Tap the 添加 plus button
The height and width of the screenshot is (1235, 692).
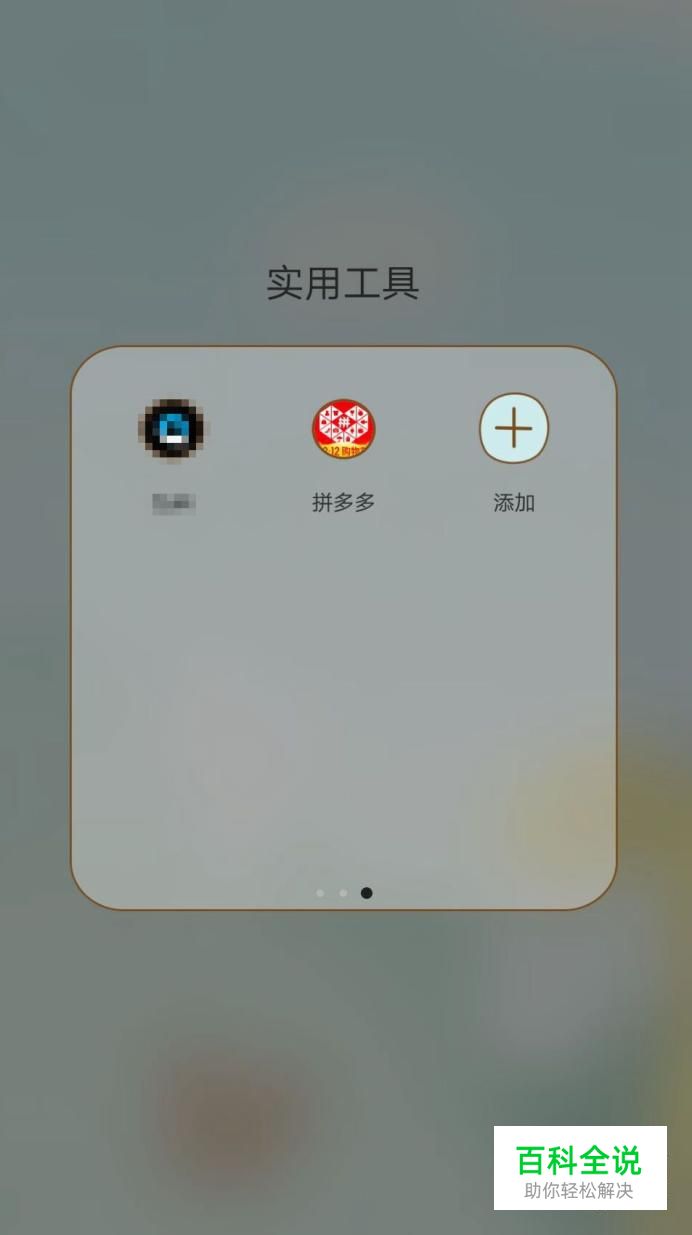(x=514, y=429)
